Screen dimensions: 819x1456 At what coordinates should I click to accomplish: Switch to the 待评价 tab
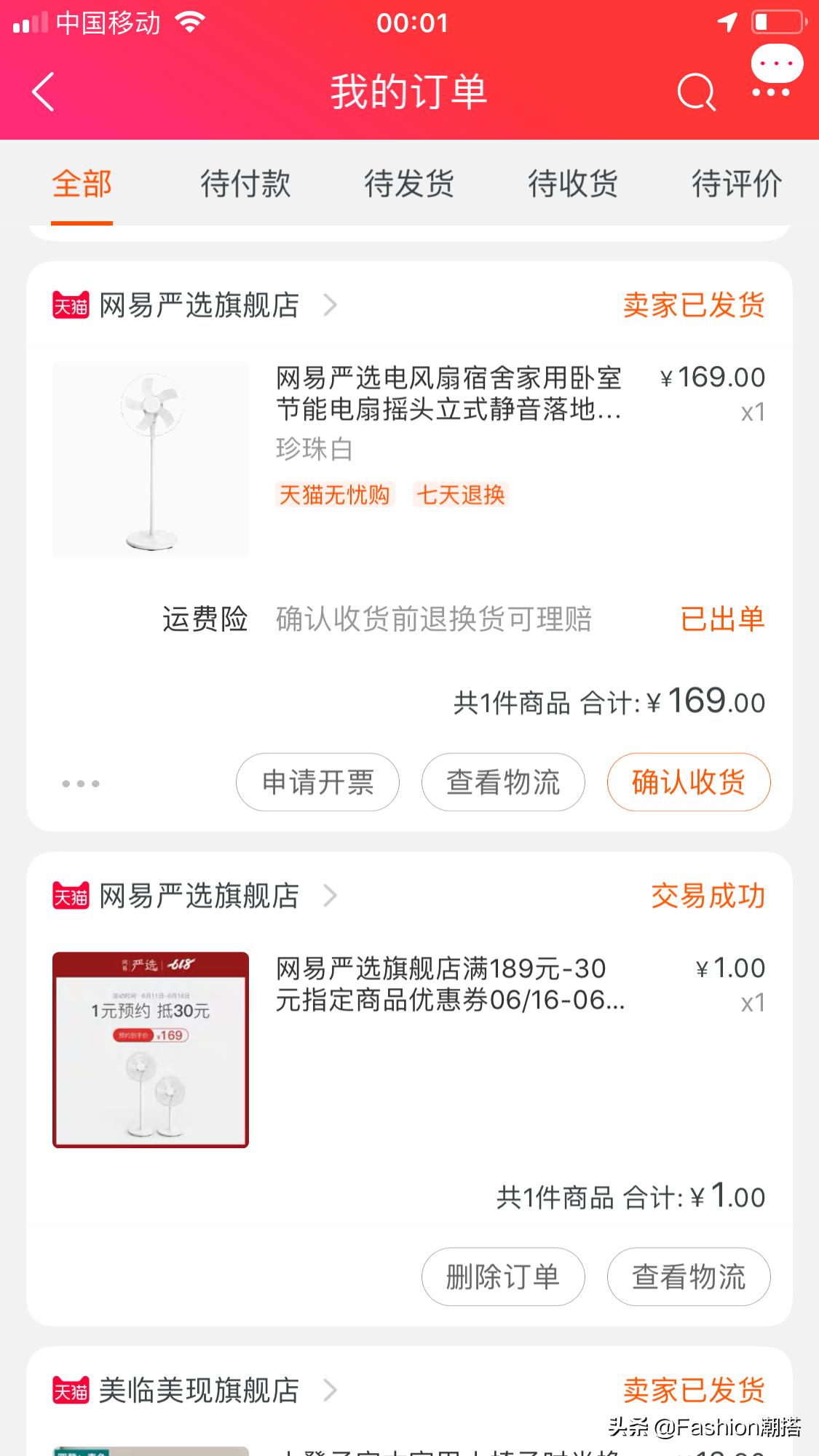[x=737, y=184]
